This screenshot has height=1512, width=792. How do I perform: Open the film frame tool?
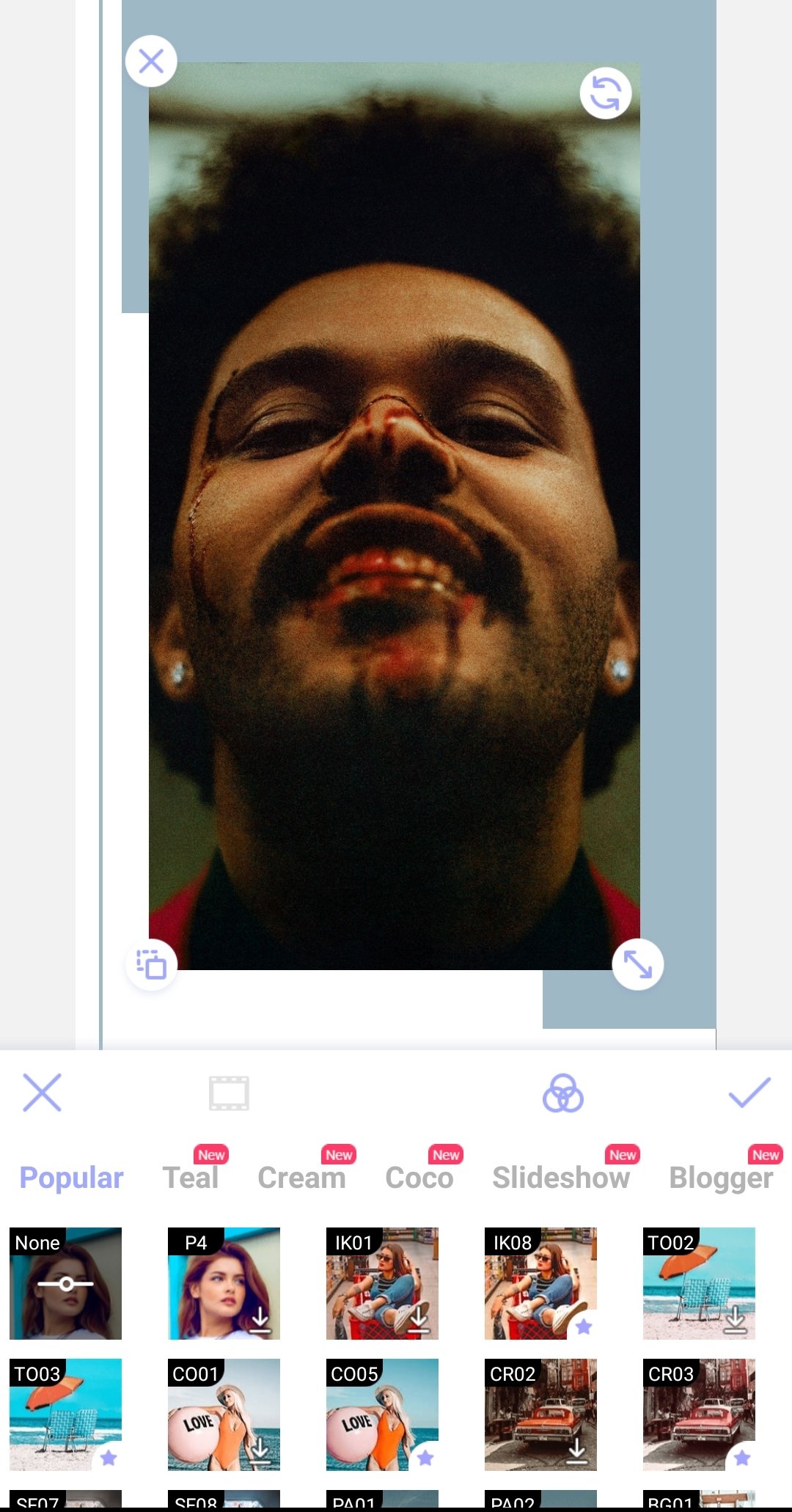(229, 1093)
